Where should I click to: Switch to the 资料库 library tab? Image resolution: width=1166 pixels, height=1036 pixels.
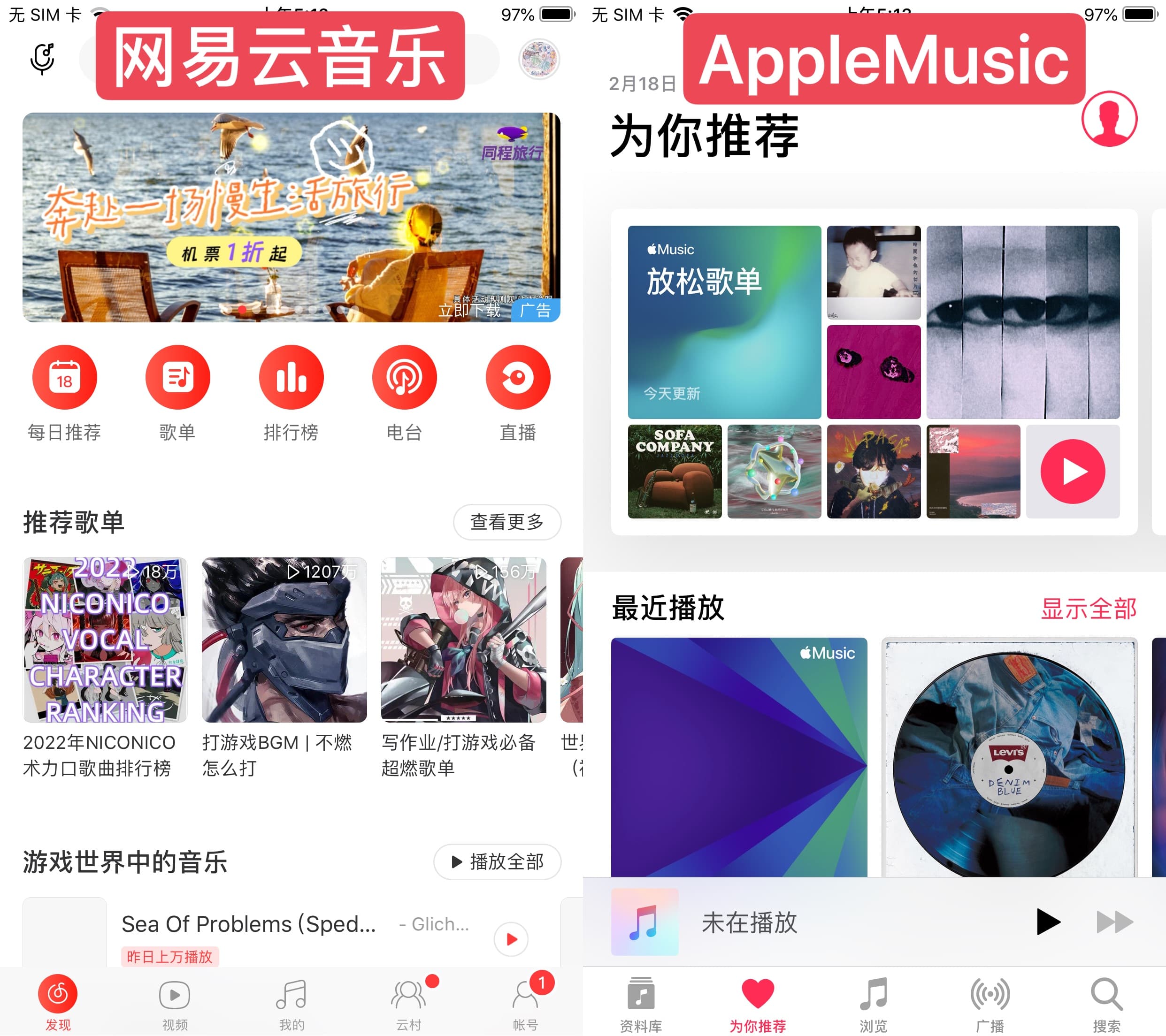pos(641,1004)
